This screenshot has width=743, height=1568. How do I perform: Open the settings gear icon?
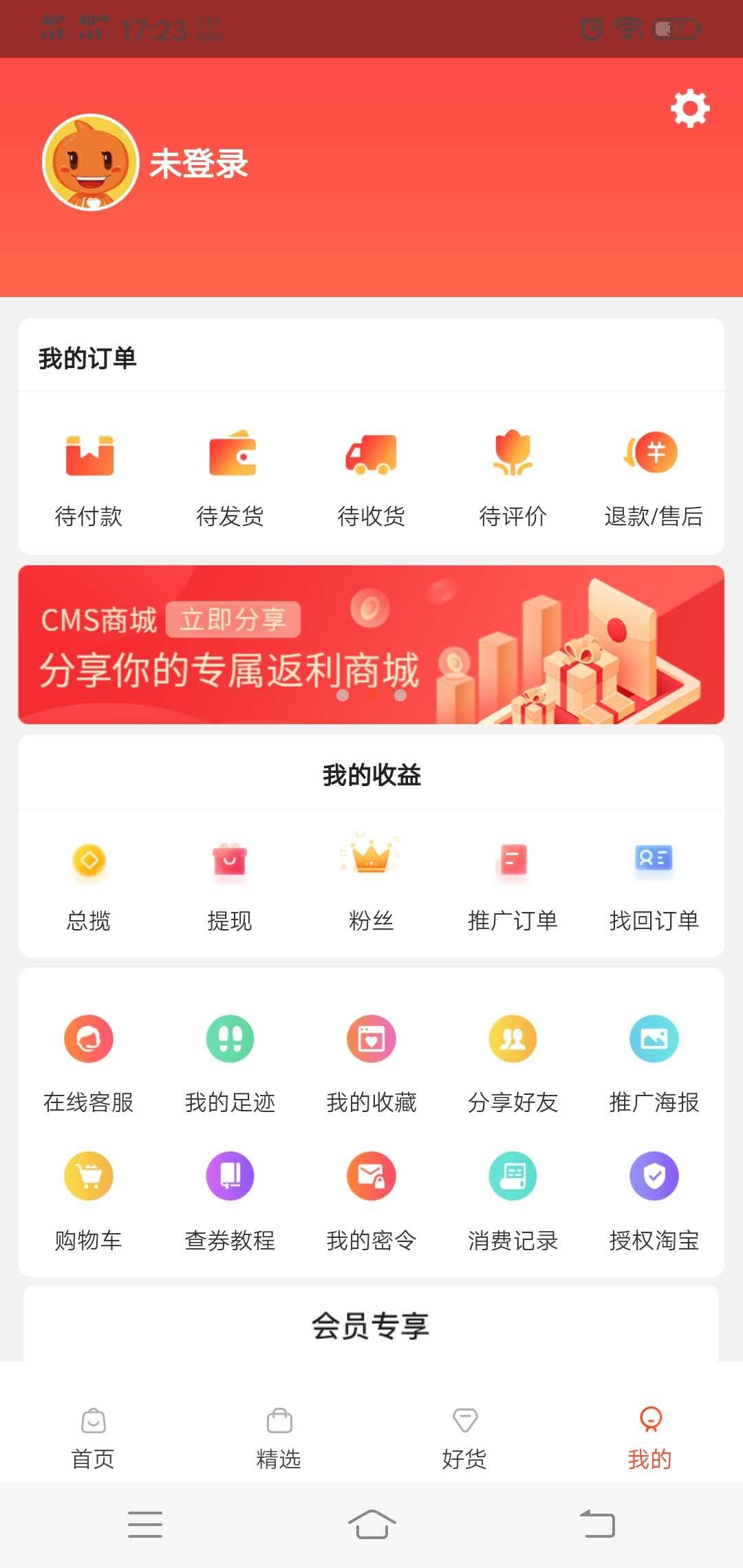690,108
